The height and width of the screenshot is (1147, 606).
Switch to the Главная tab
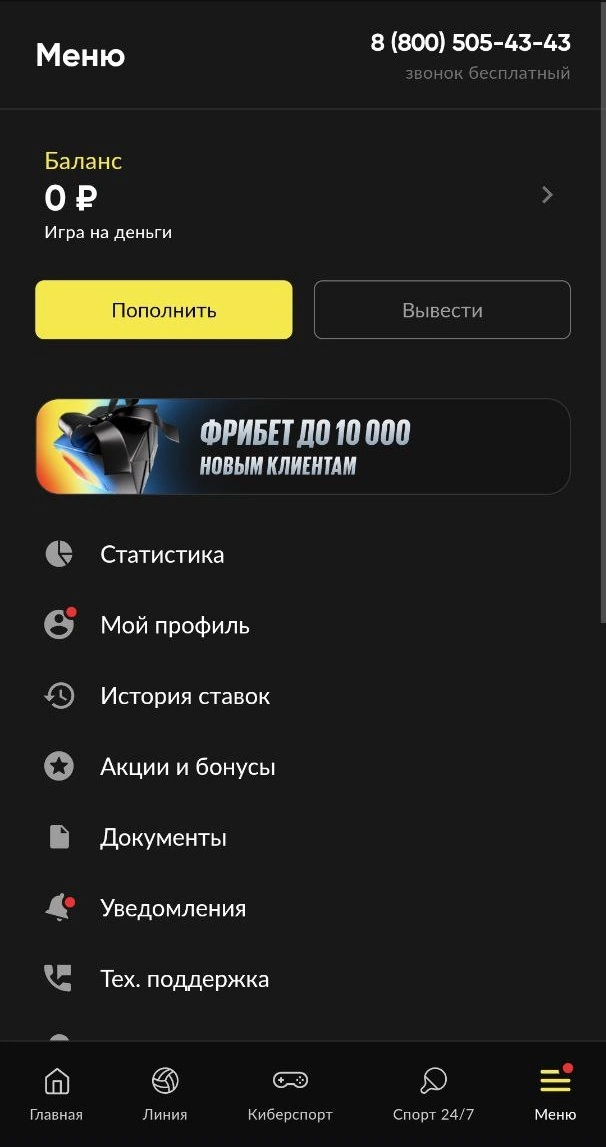tap(56, 1094)
